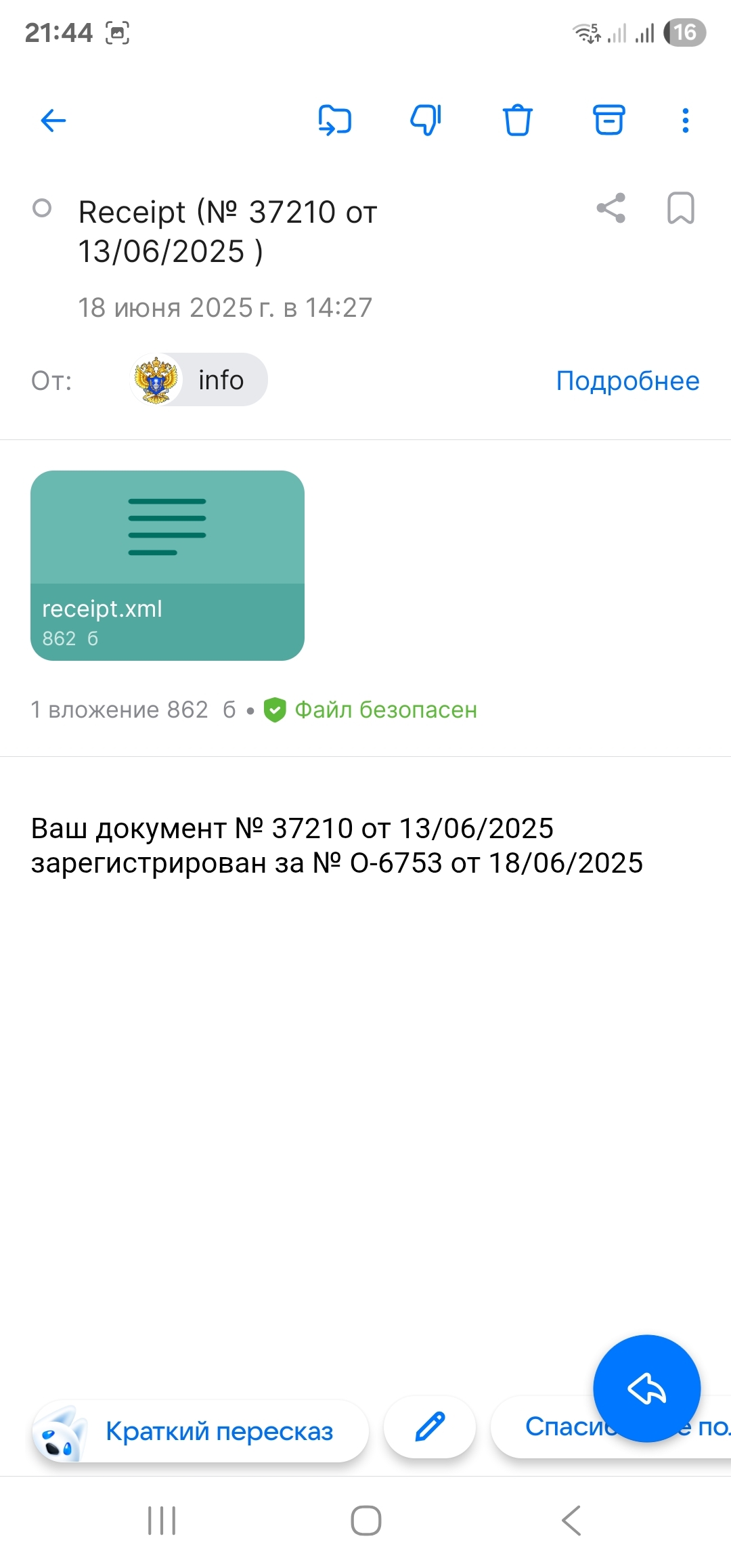Move this email to a folder

click(x=335, y=121)
